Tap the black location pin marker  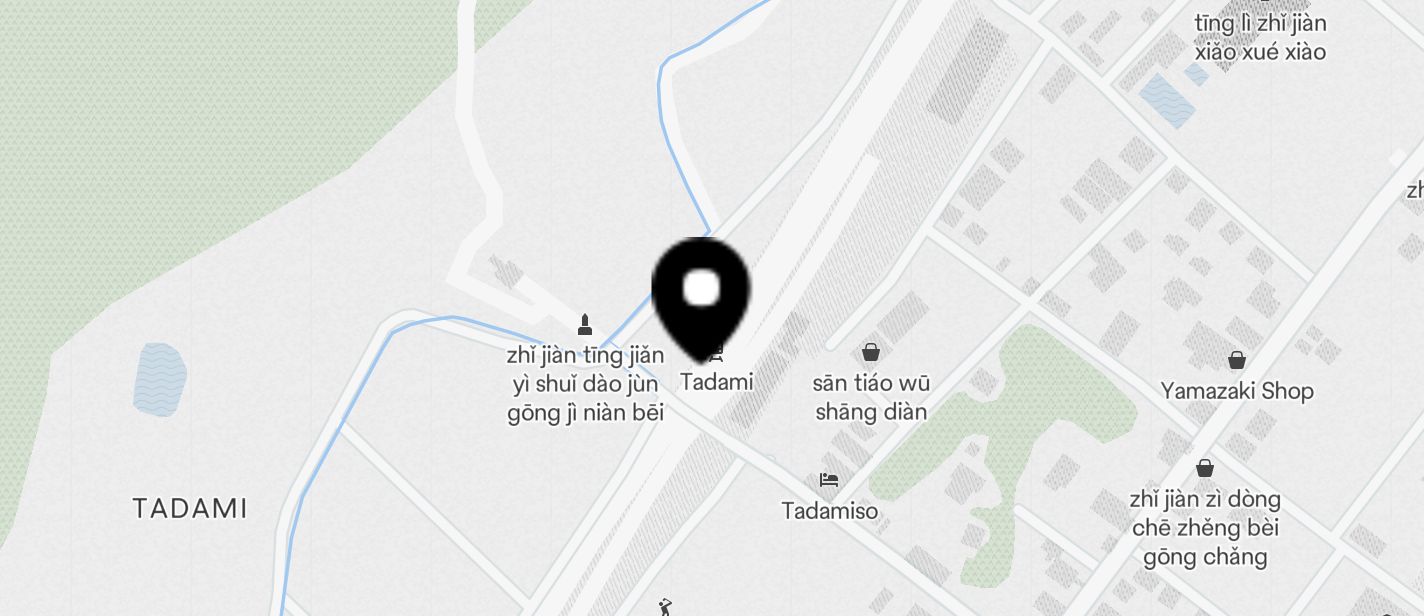(x=701, y=293)
